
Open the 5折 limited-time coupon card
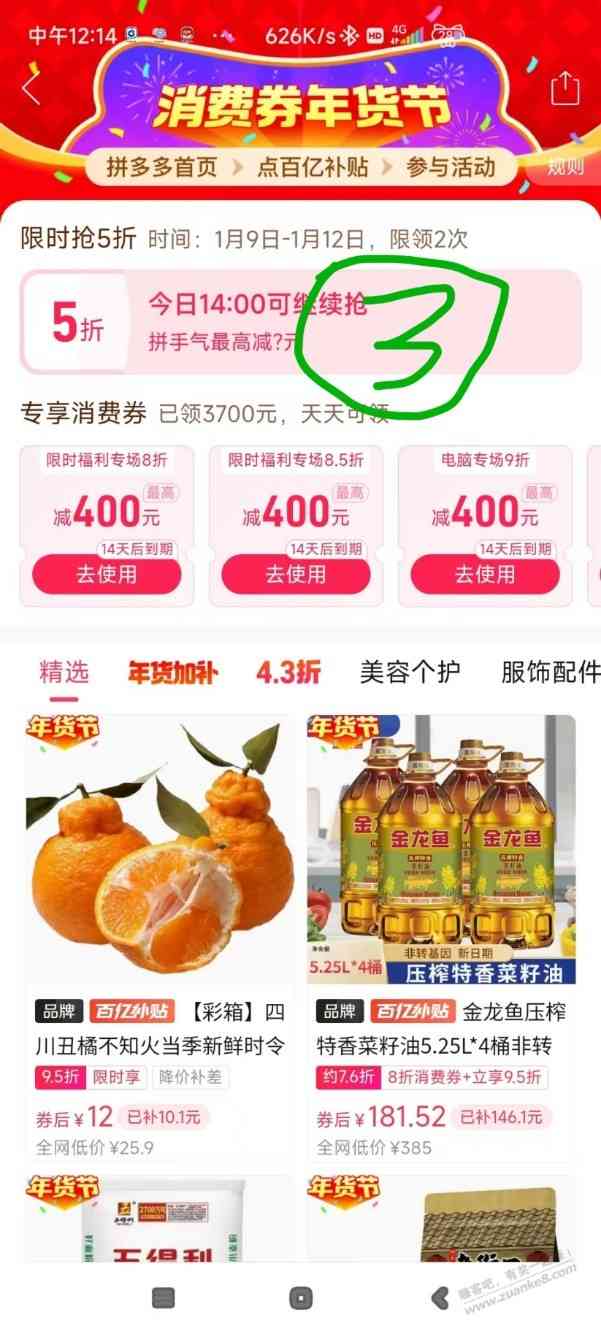click(x=300, y=322)
